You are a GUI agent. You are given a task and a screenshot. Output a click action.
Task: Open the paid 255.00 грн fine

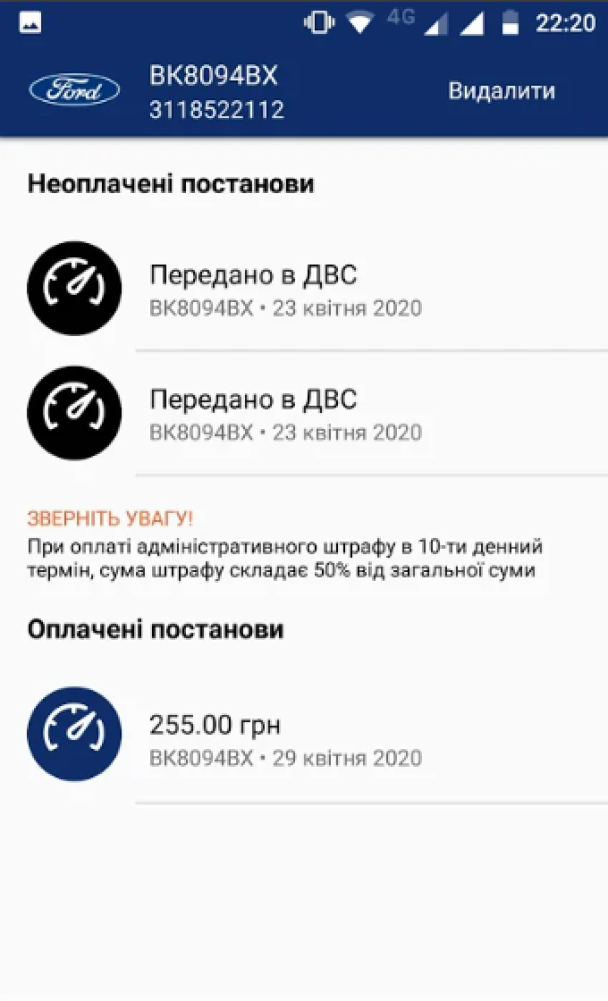(300, 740)
